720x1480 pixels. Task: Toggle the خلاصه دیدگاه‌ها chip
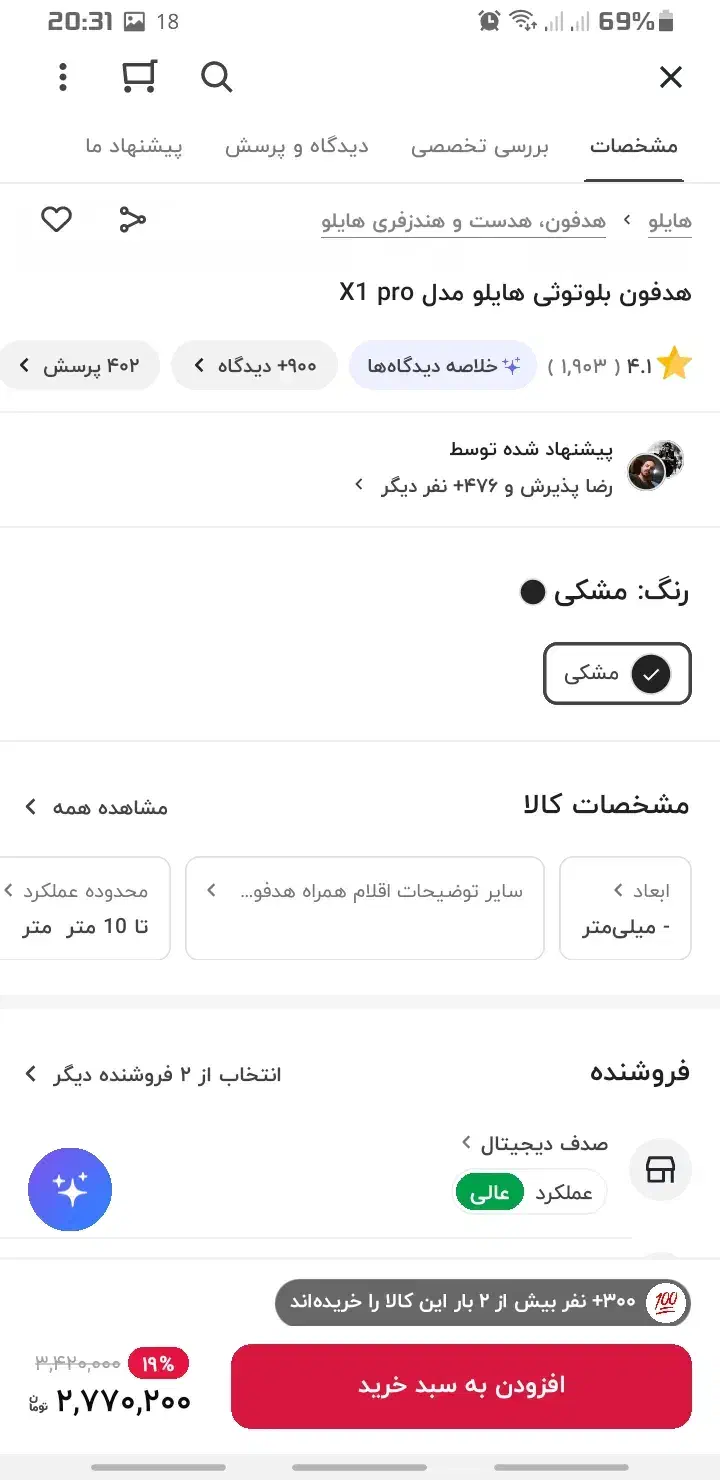tap(443, 365)
